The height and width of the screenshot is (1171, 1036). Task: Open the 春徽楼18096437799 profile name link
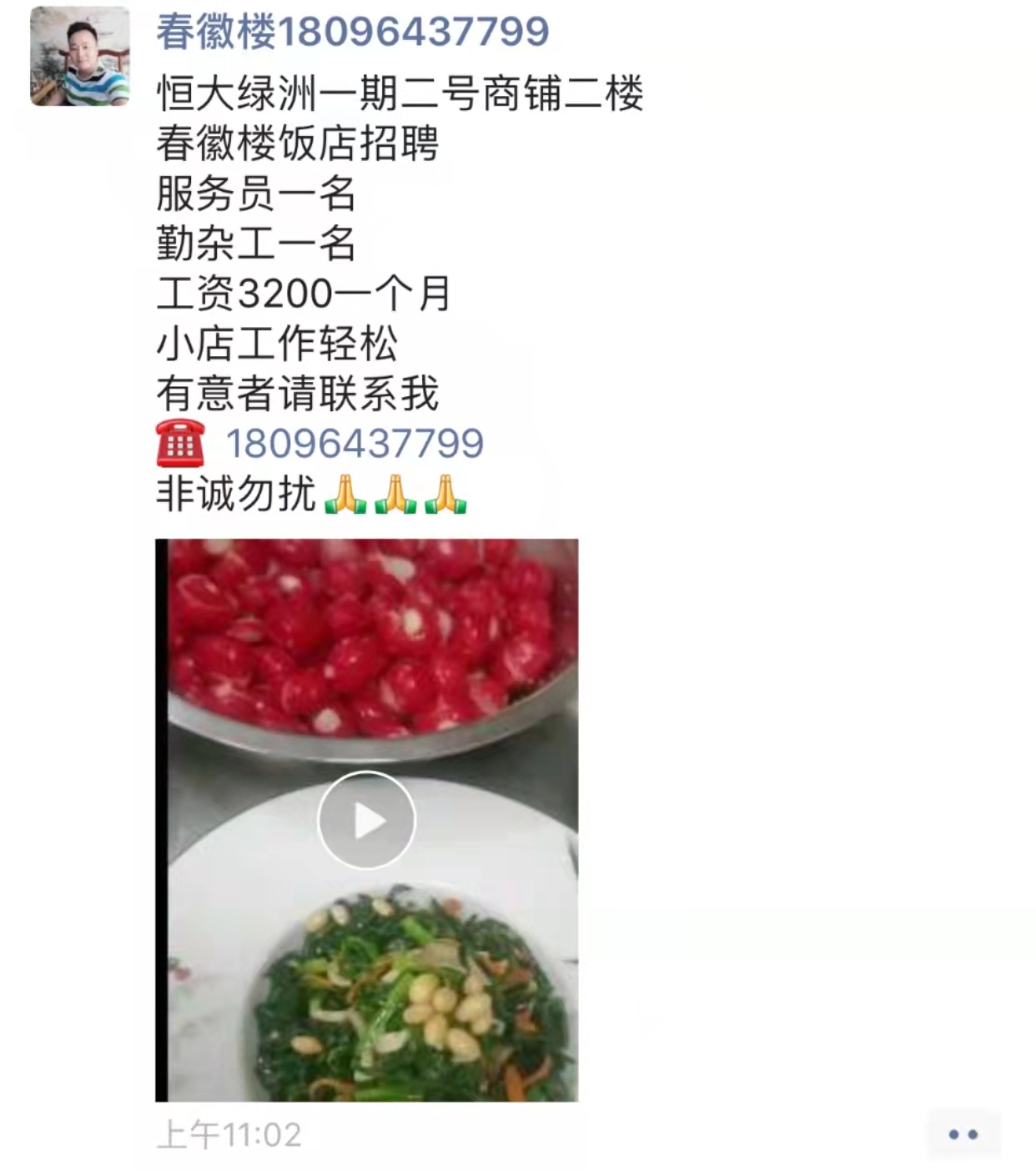coord(352,32)
